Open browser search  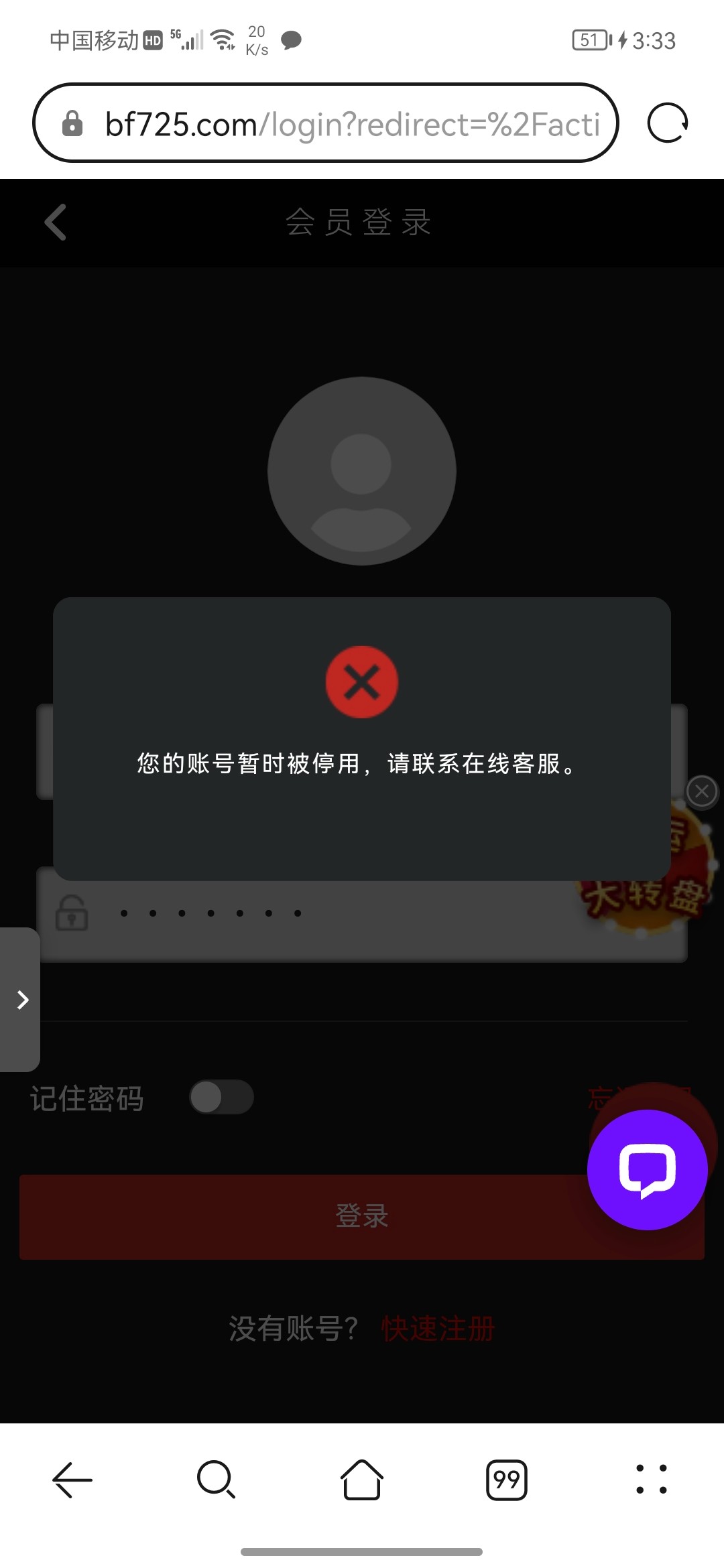[x=216, y=1480]
